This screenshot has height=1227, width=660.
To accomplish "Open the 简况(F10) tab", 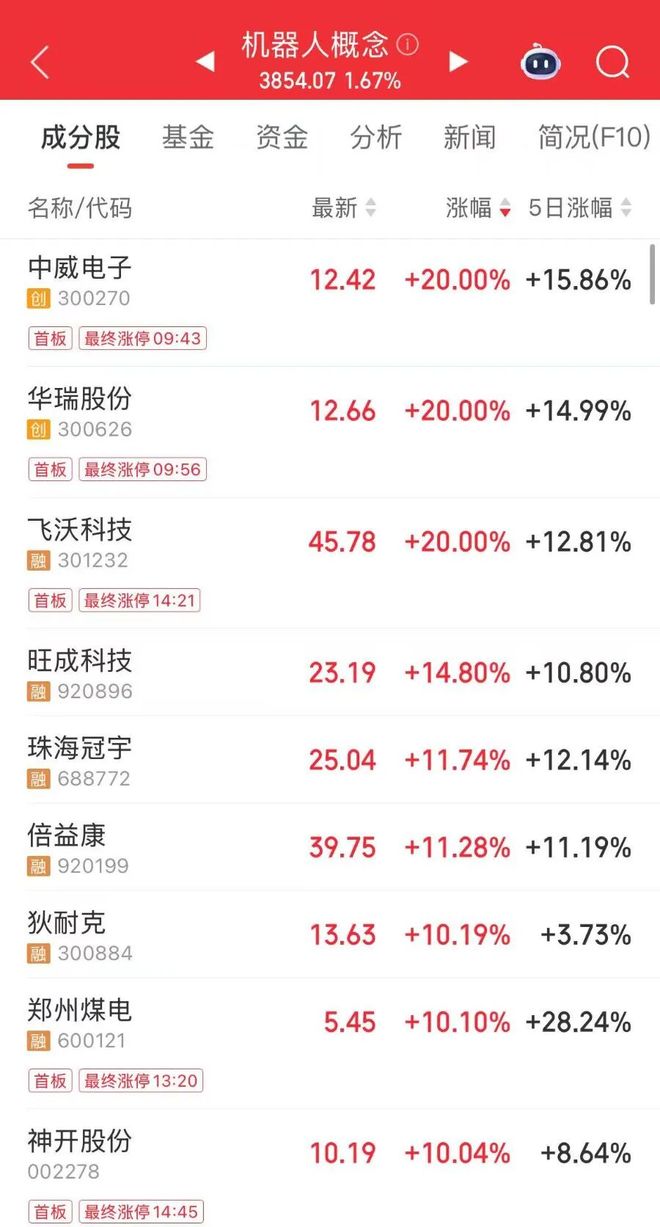I will [594, 138].
